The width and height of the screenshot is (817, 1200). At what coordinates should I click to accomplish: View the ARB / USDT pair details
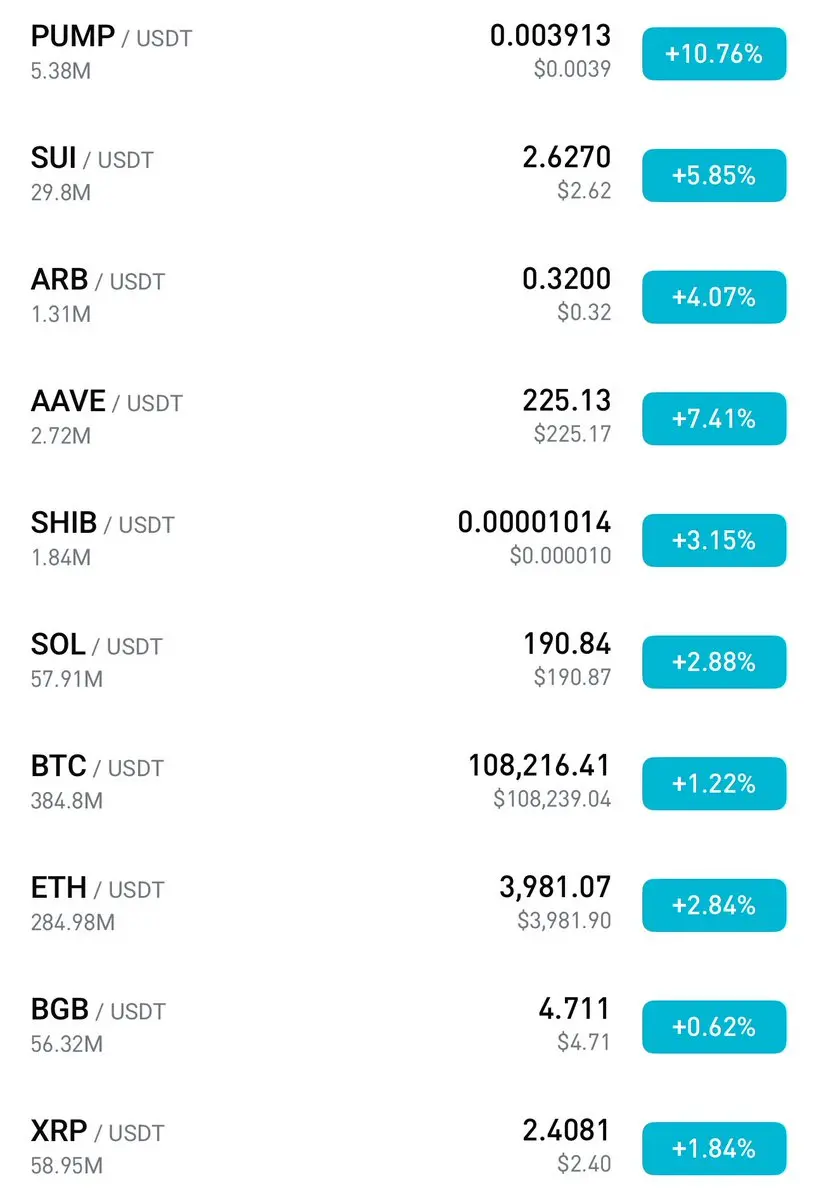coord(97,281)
